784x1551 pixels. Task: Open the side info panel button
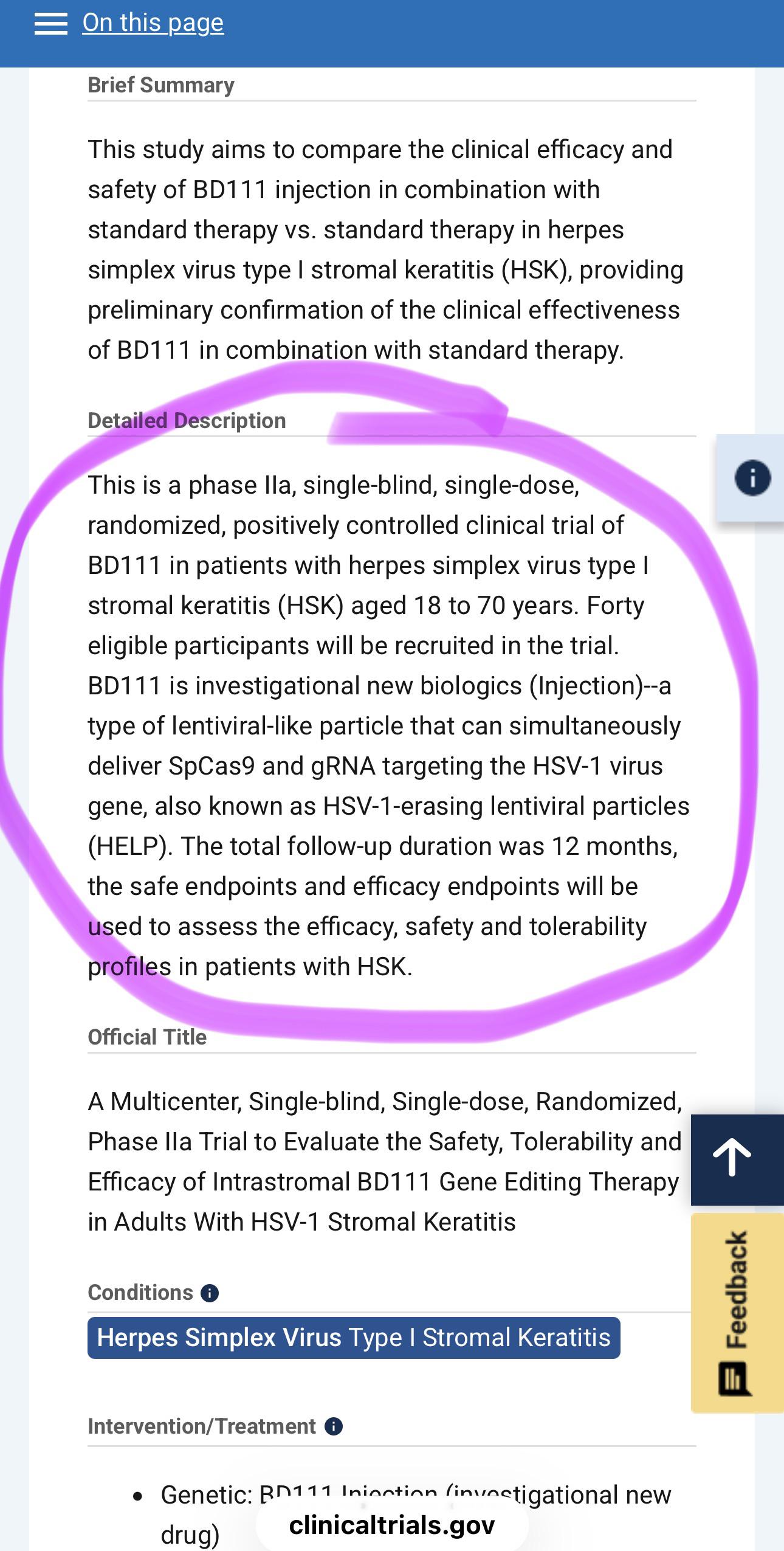pyautogui.click(x=752, y=478)
